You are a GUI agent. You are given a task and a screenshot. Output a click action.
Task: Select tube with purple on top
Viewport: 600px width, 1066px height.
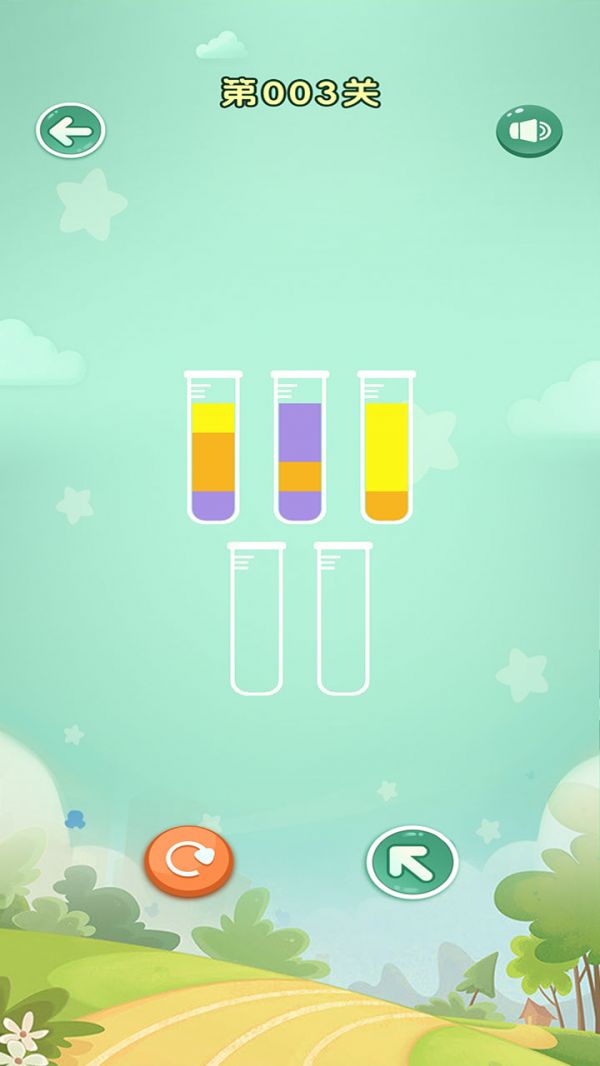[x=299, y=448]
